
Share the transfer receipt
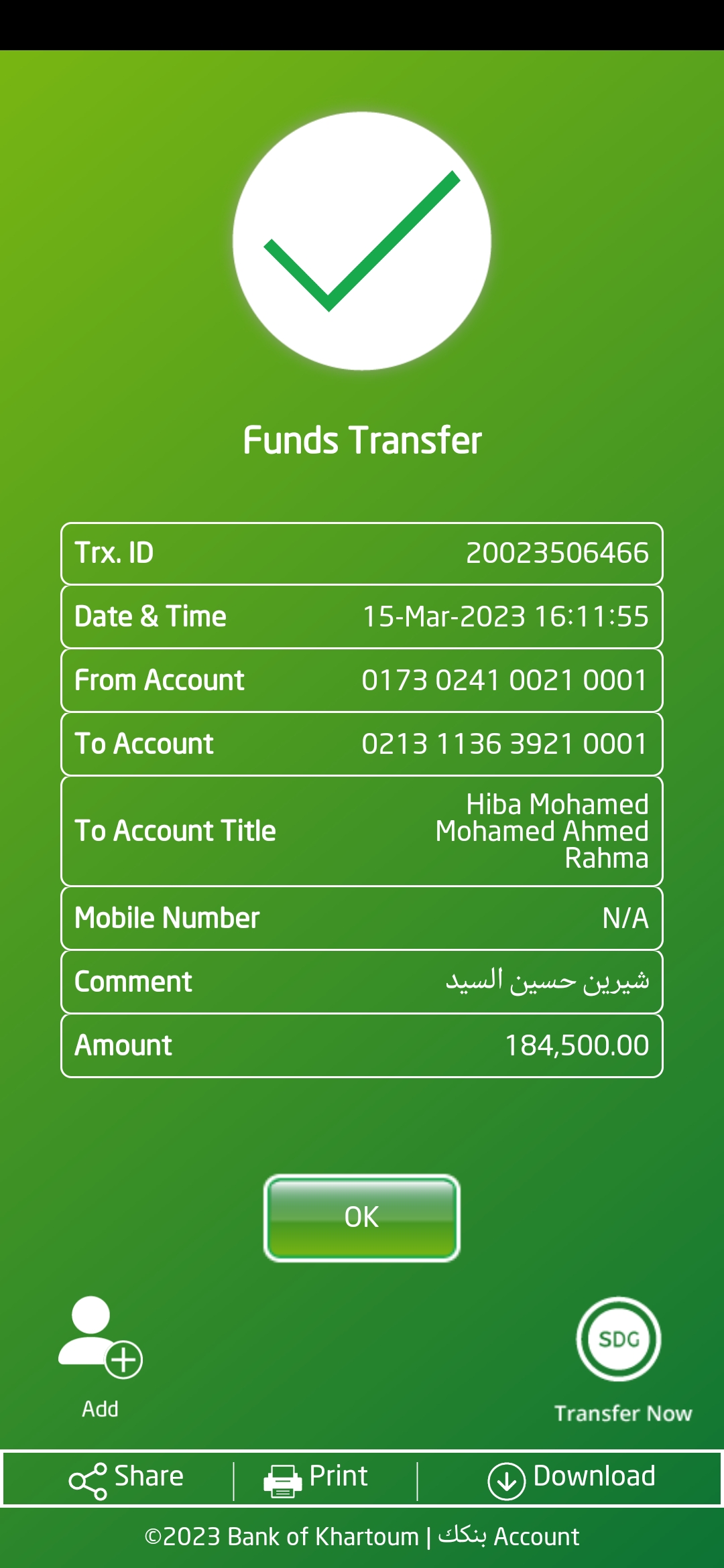coord(126,1478)
